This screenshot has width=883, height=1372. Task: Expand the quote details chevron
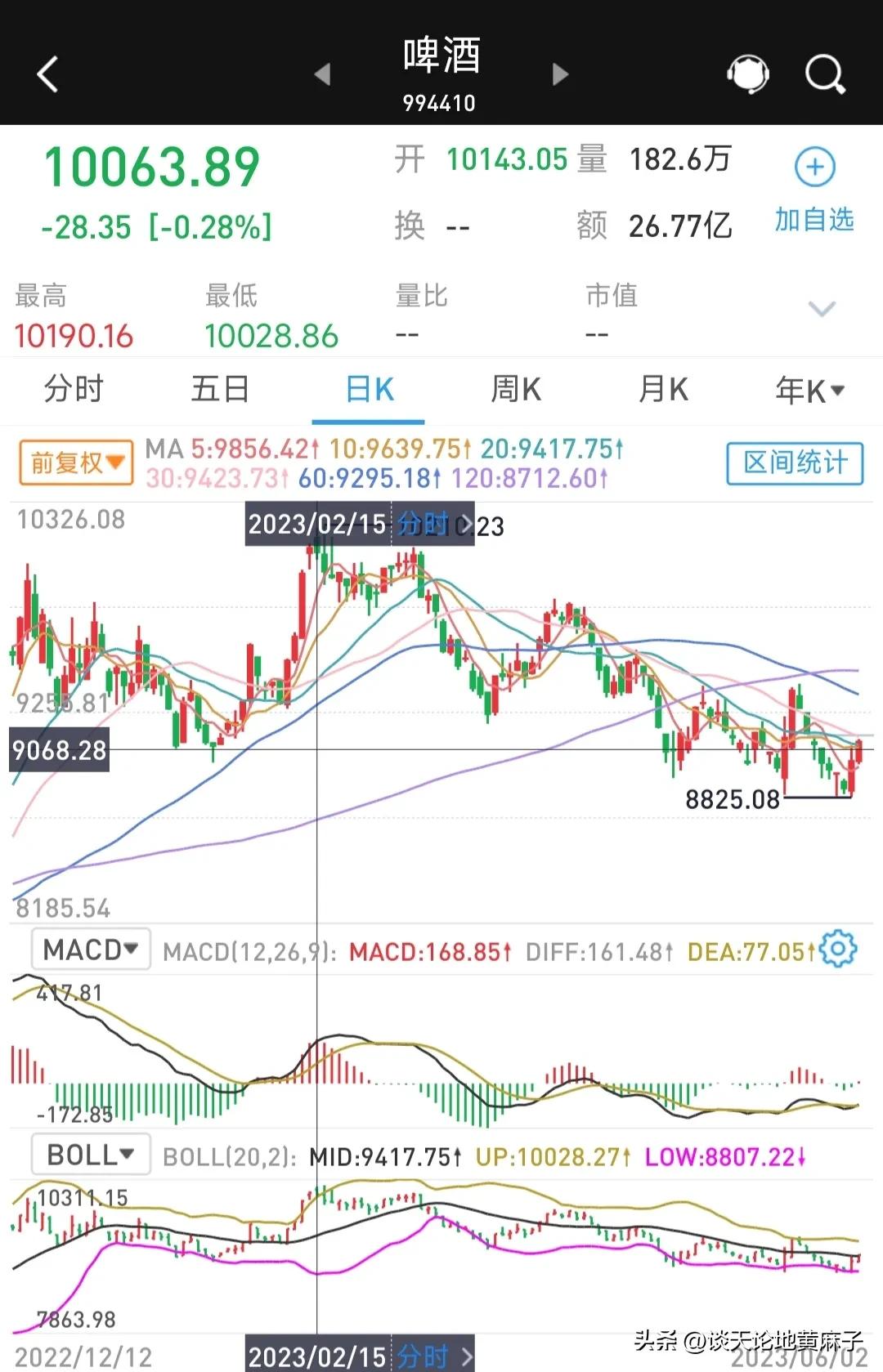pos(821,309)
